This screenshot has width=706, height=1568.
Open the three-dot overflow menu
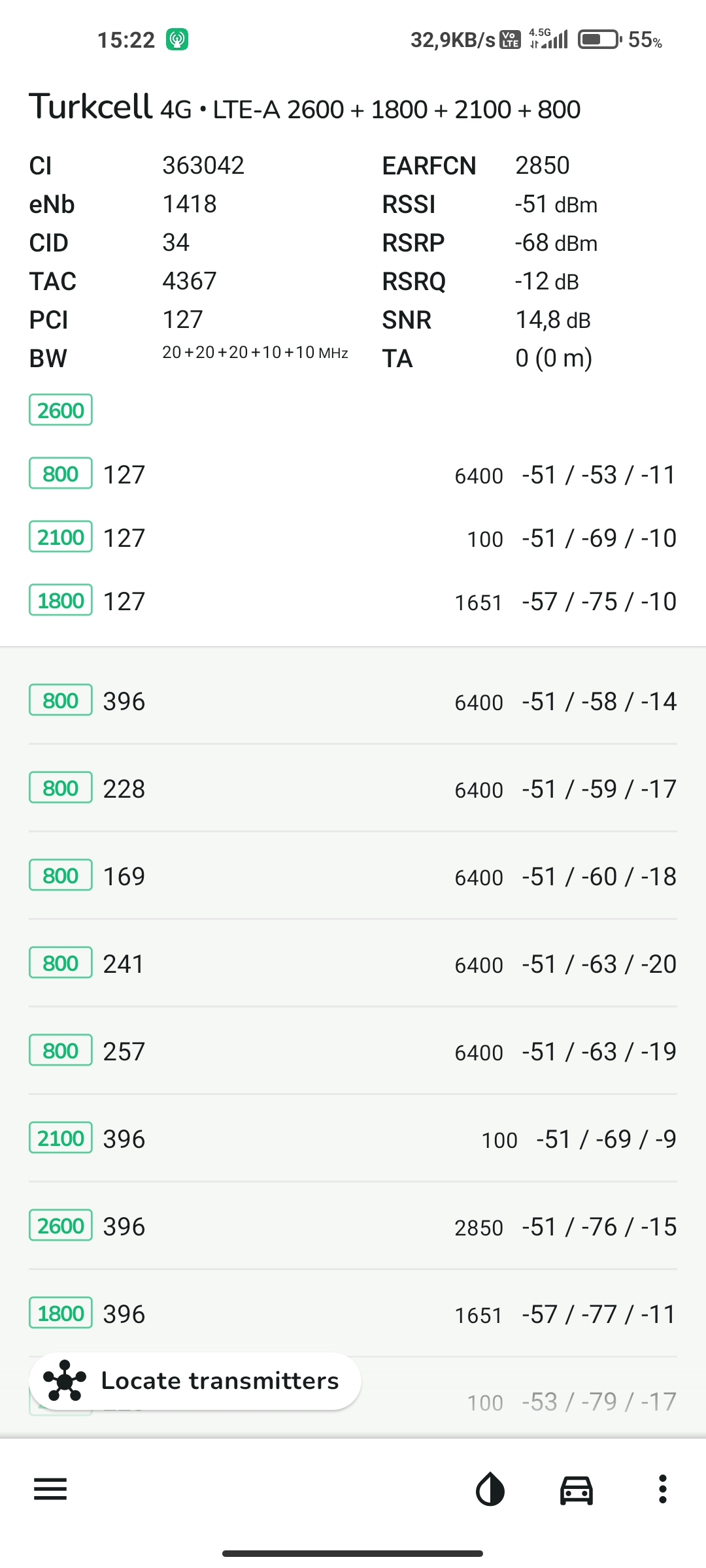point(663,1490)
